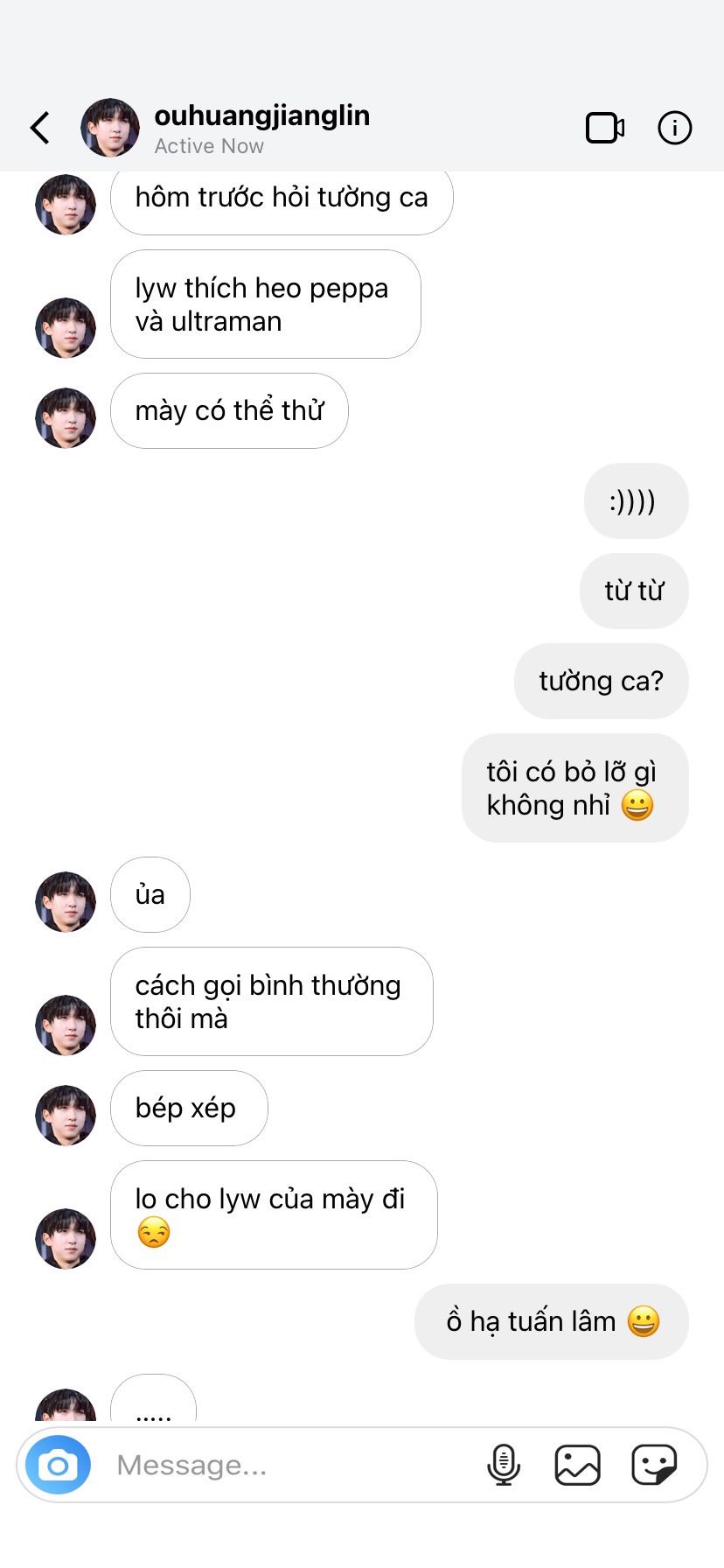Pick an image from gallery
Screen dimensions: 724x1568
[577, 1465]
